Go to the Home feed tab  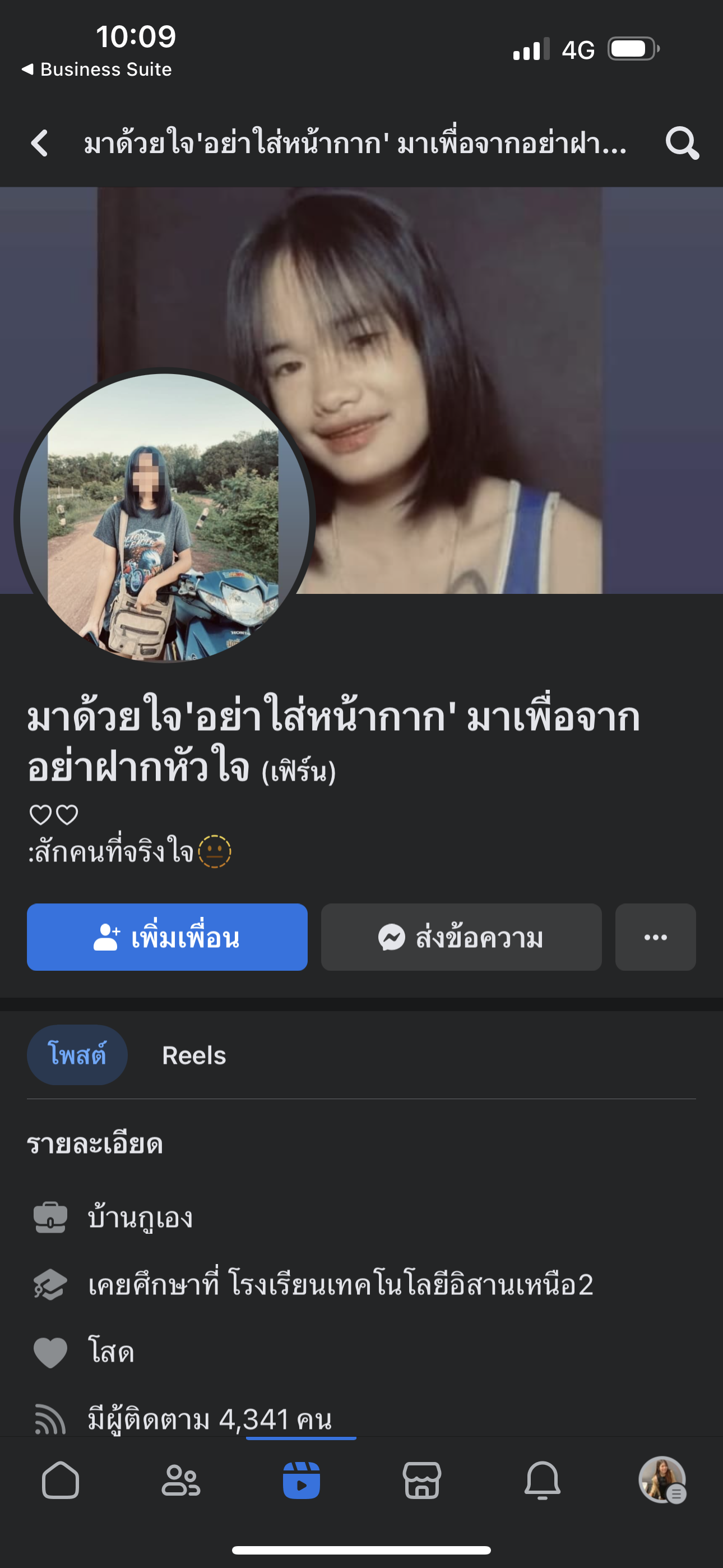point(61,1481)
